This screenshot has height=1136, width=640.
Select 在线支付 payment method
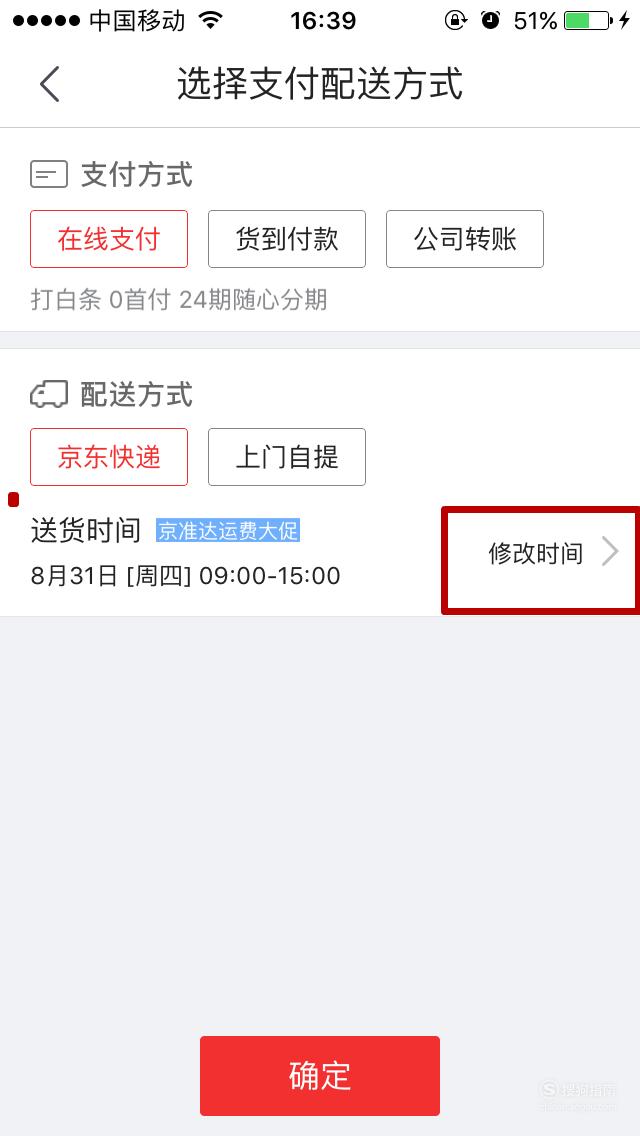(x=109, y=239)
